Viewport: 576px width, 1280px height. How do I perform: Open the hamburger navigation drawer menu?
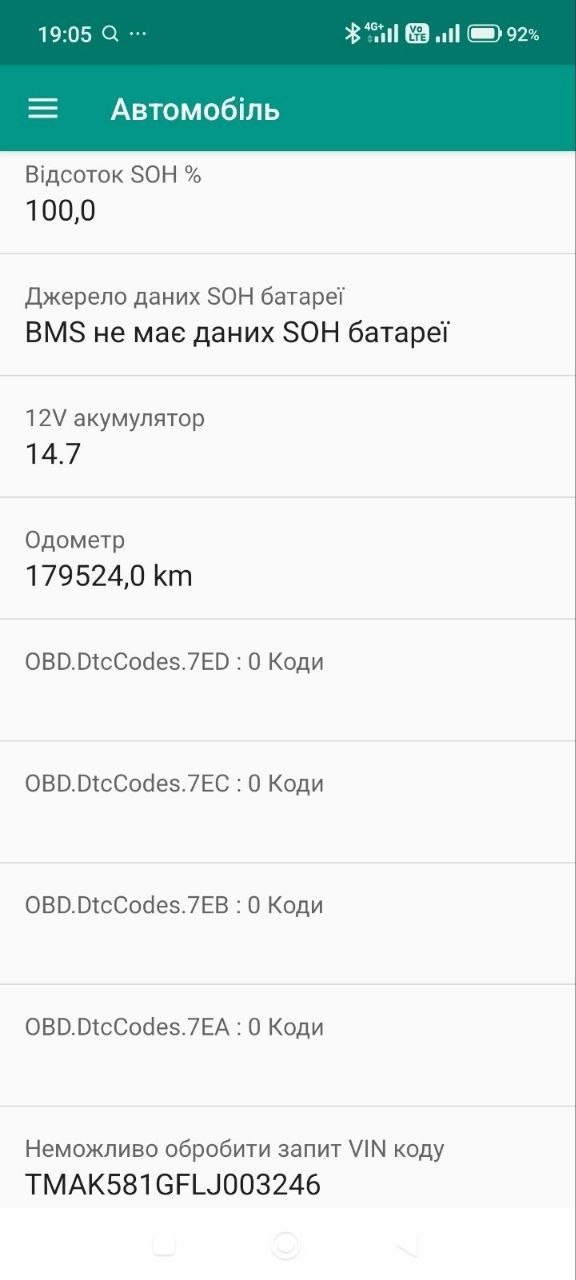43,109
